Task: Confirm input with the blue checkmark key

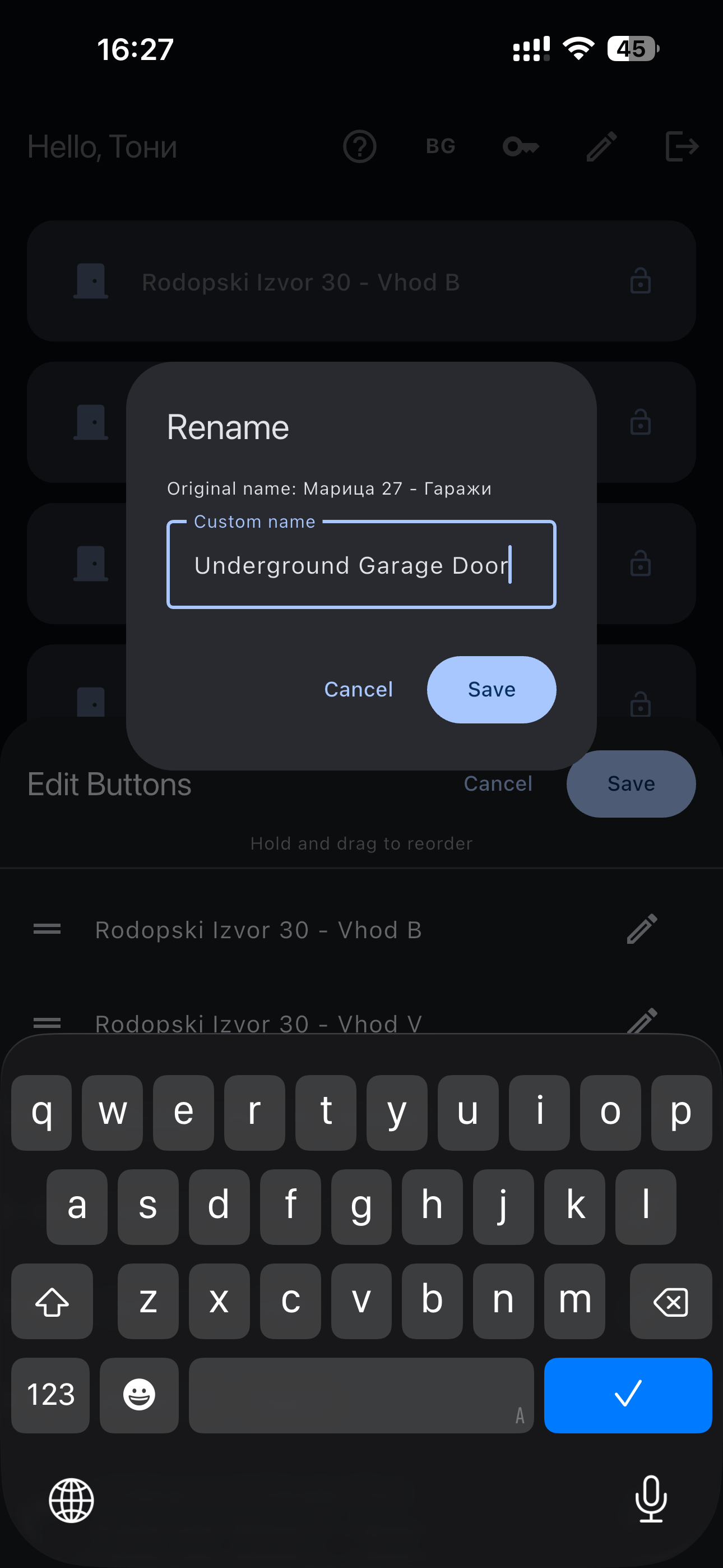Action: (x=628, y=1395)
